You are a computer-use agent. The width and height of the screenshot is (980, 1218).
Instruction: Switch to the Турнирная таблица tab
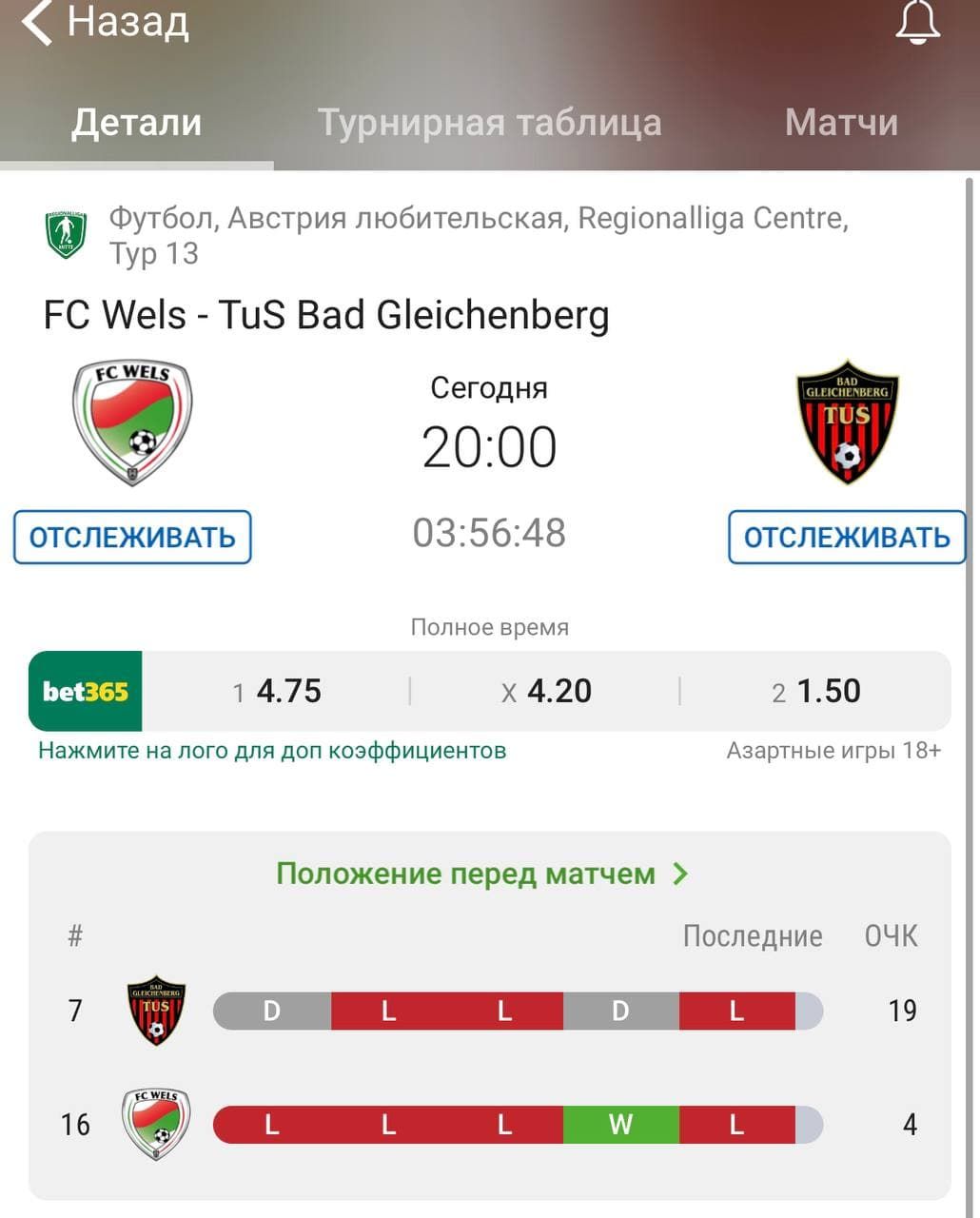click(489, 123)
